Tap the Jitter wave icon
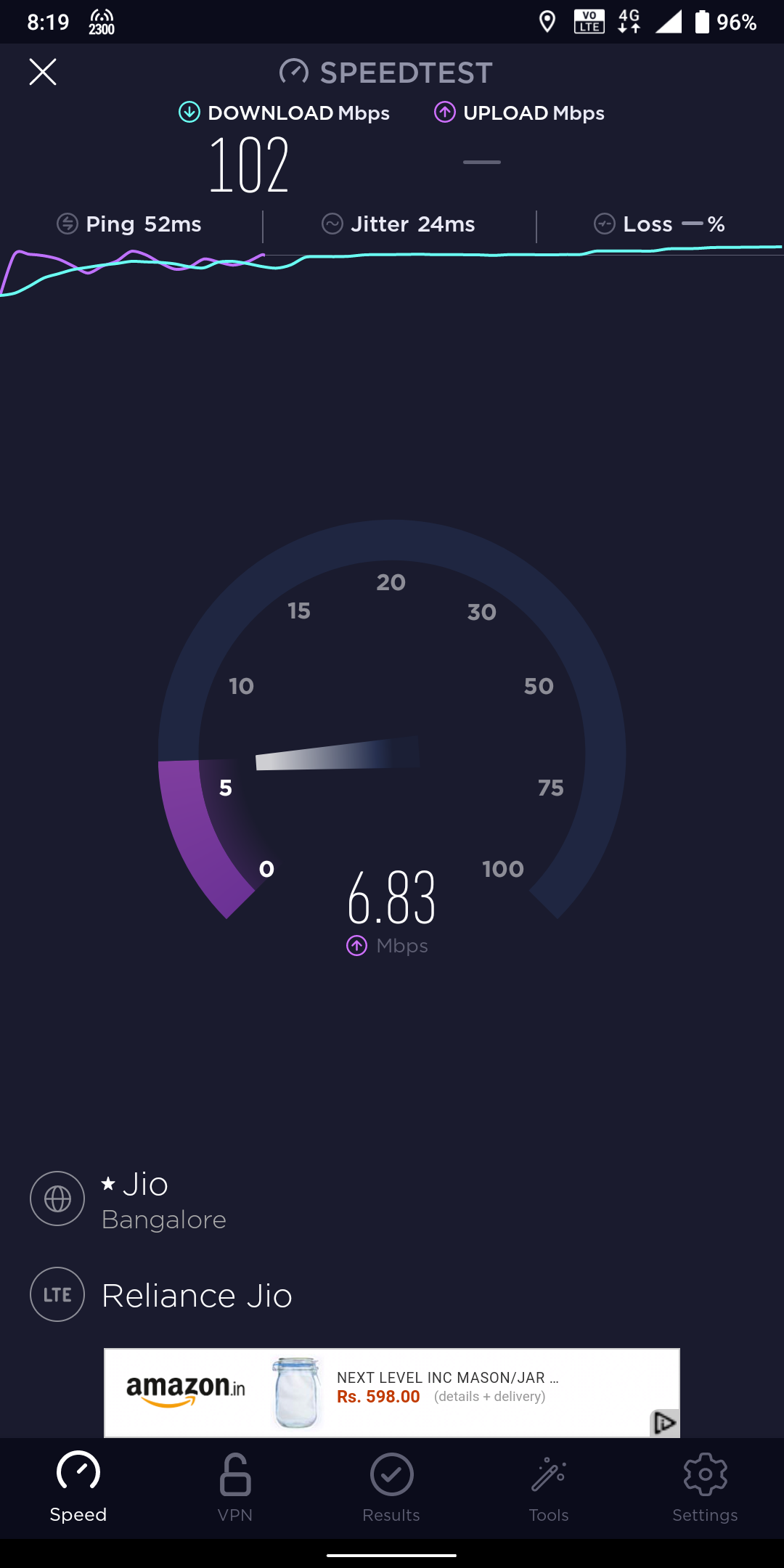 [x=333, y=224]
